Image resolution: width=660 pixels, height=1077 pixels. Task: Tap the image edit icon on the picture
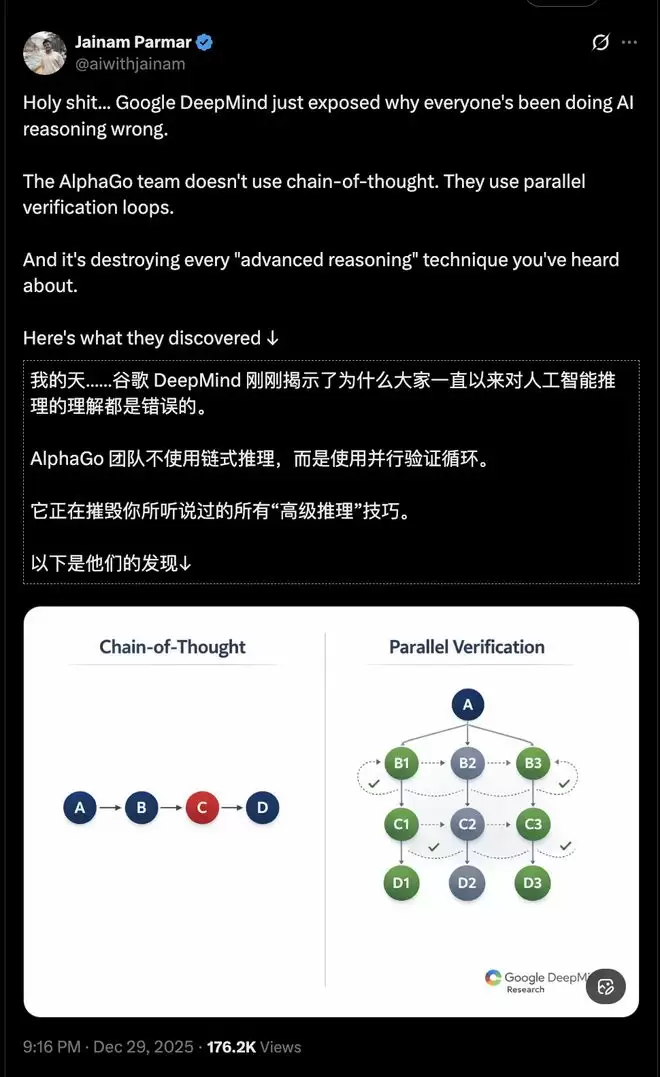point(605,986)
